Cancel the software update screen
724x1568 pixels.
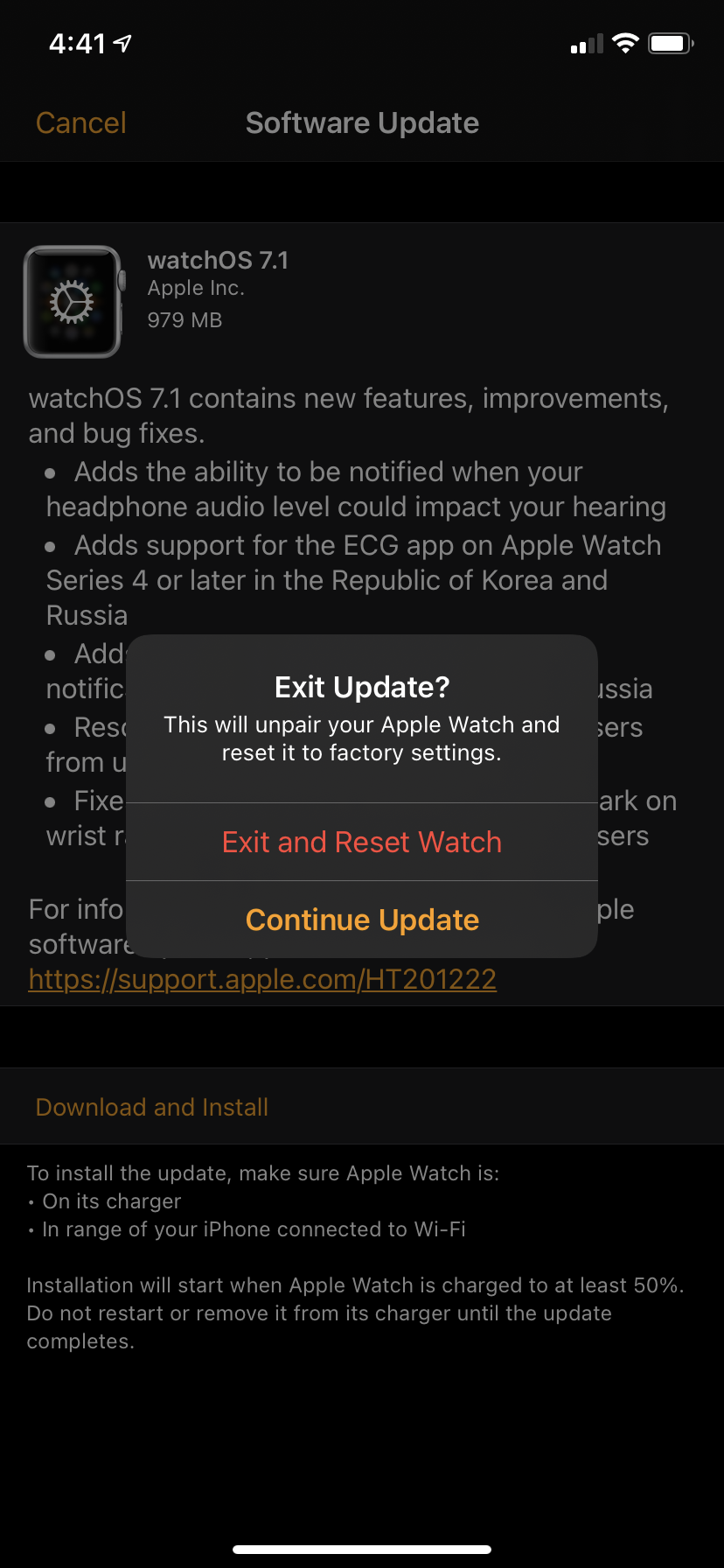(81, 123)
